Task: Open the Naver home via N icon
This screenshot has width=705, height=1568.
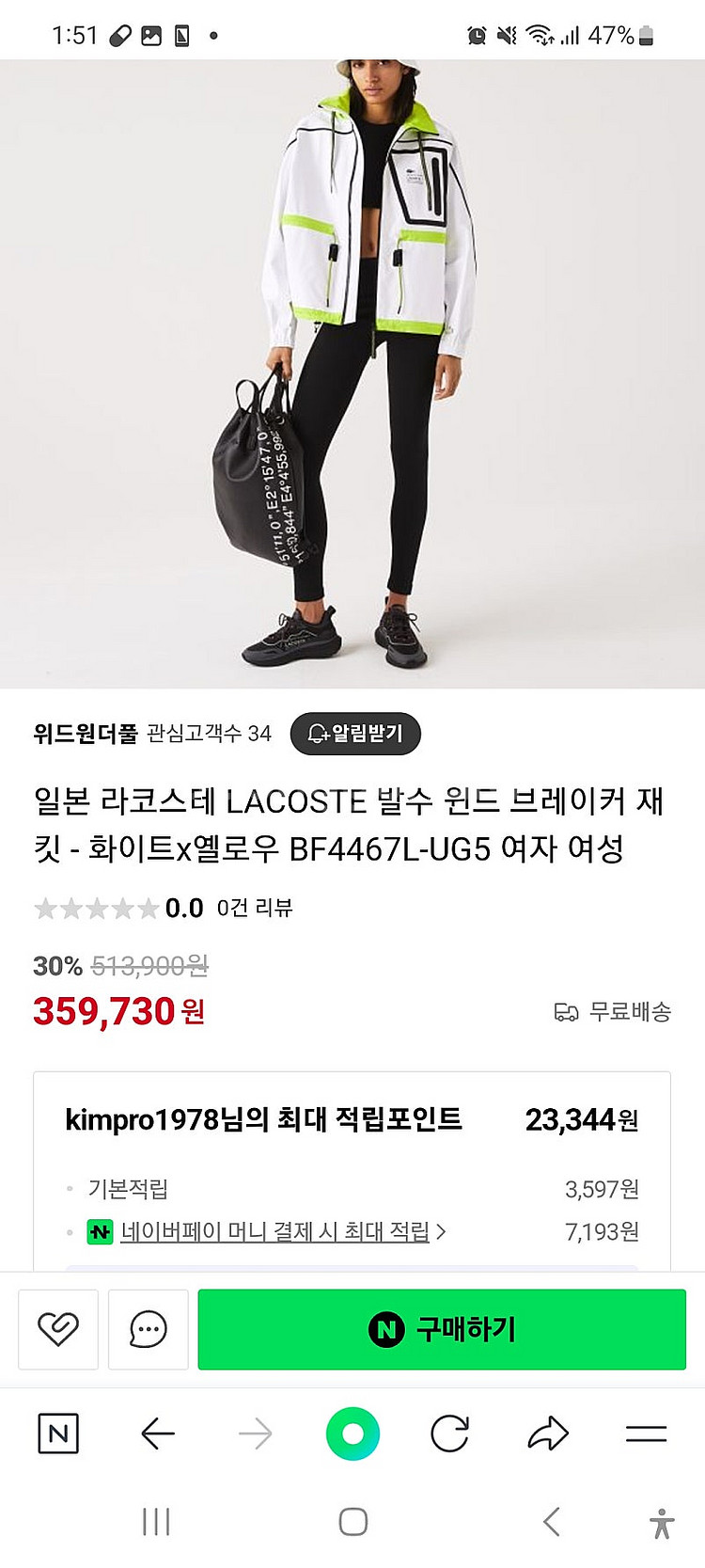Action: [57, 1434]
